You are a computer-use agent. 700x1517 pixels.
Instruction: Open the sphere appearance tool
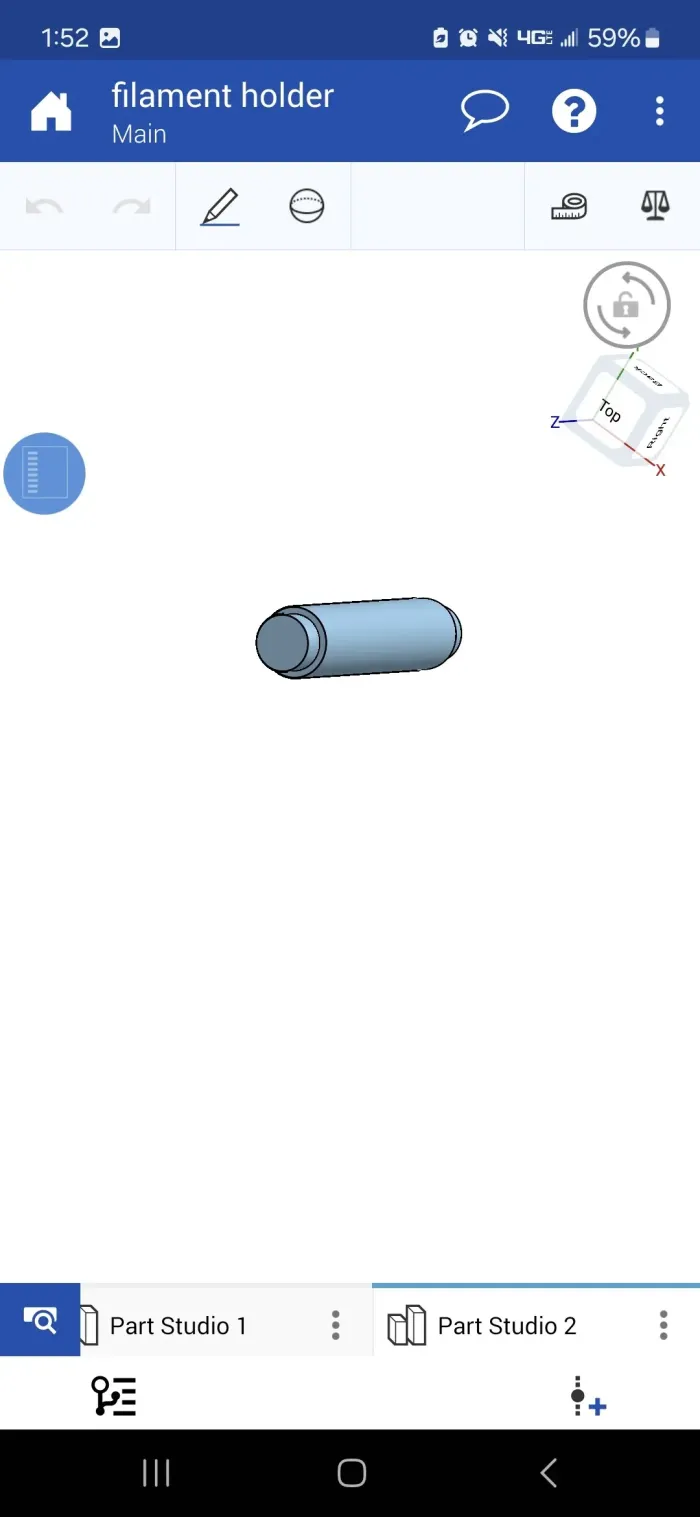(307, 207)
